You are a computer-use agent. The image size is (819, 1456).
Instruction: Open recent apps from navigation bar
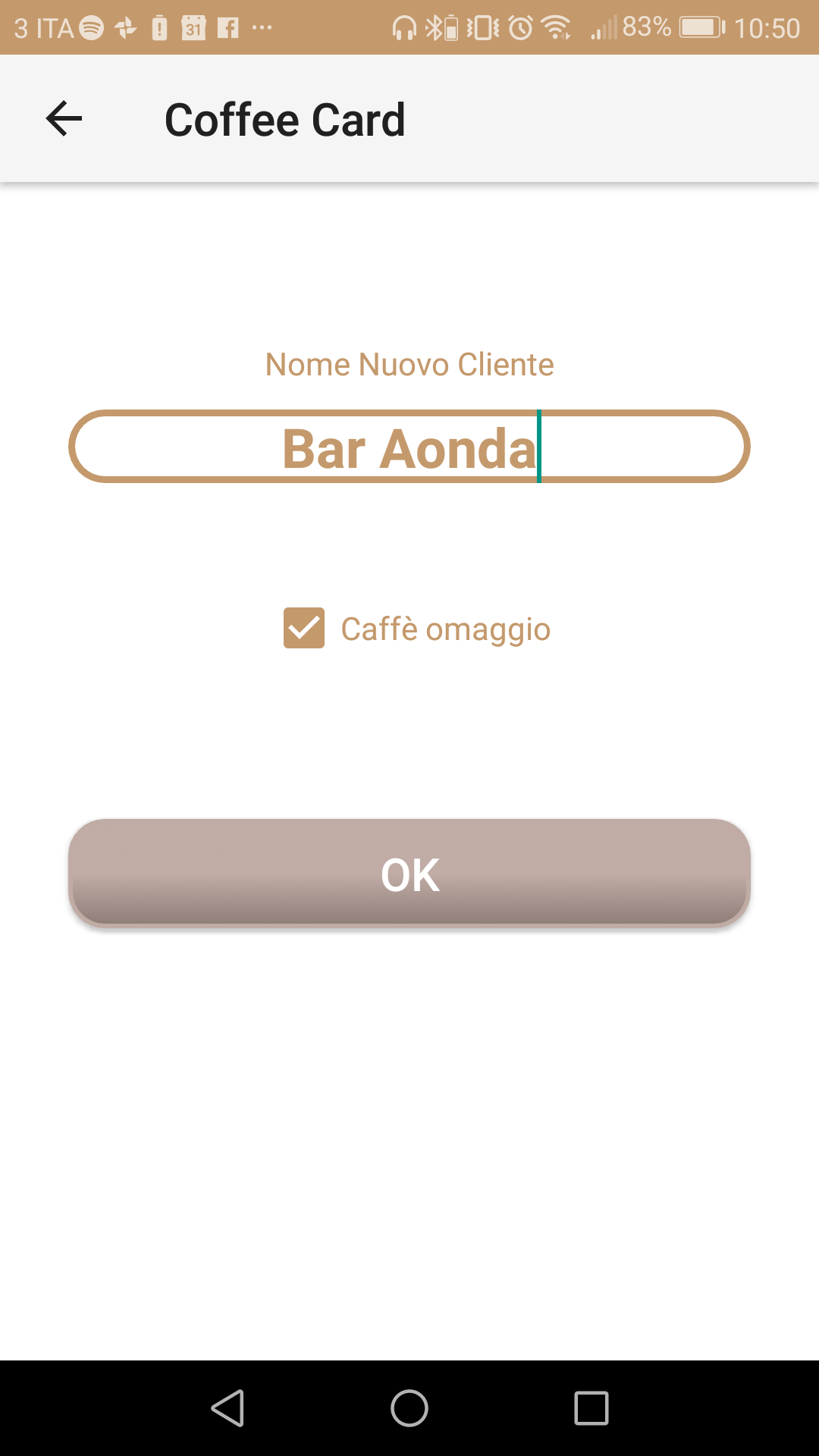click(591, 1408)
